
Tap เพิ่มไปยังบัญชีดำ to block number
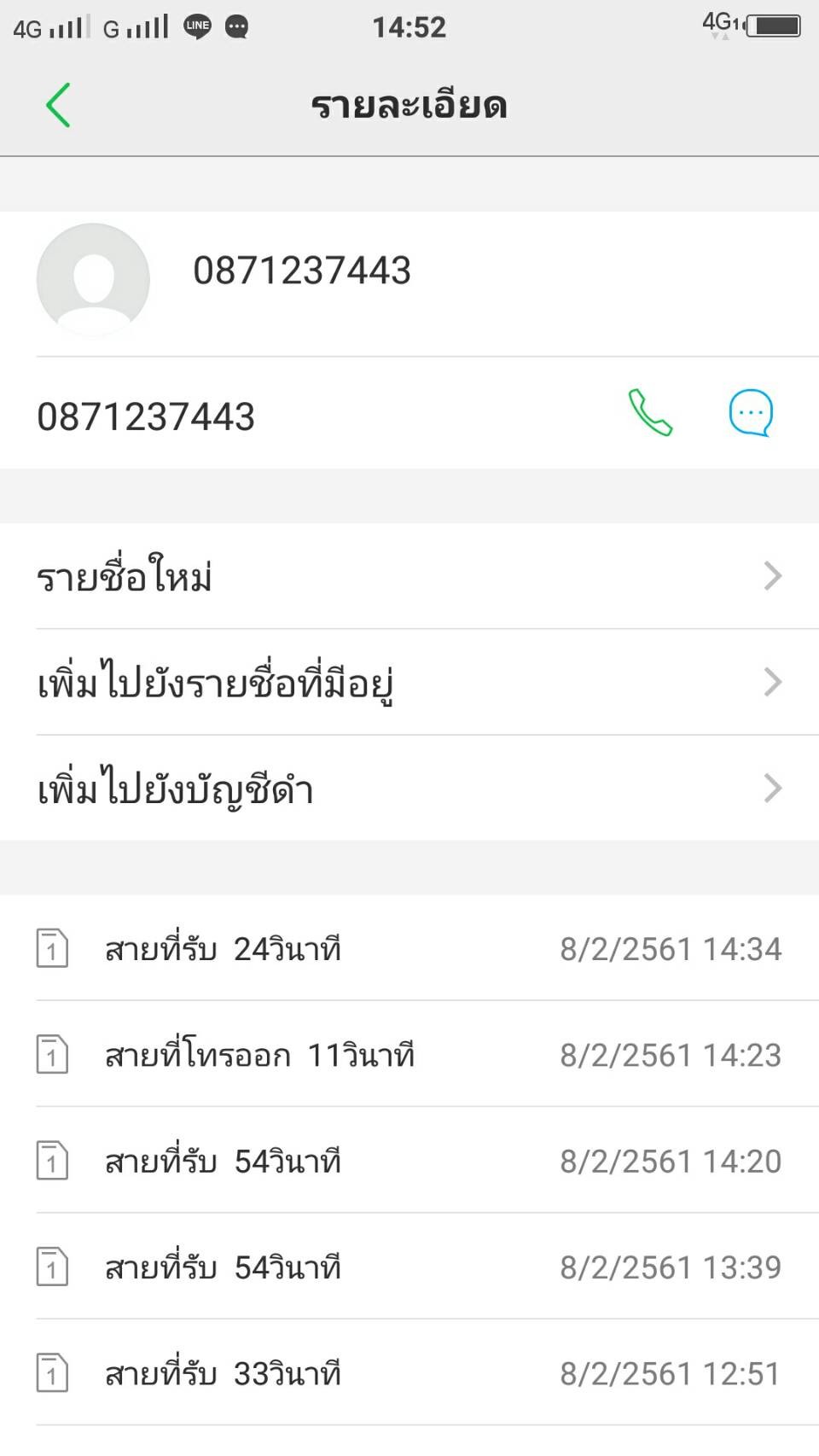tap(409, 788)
